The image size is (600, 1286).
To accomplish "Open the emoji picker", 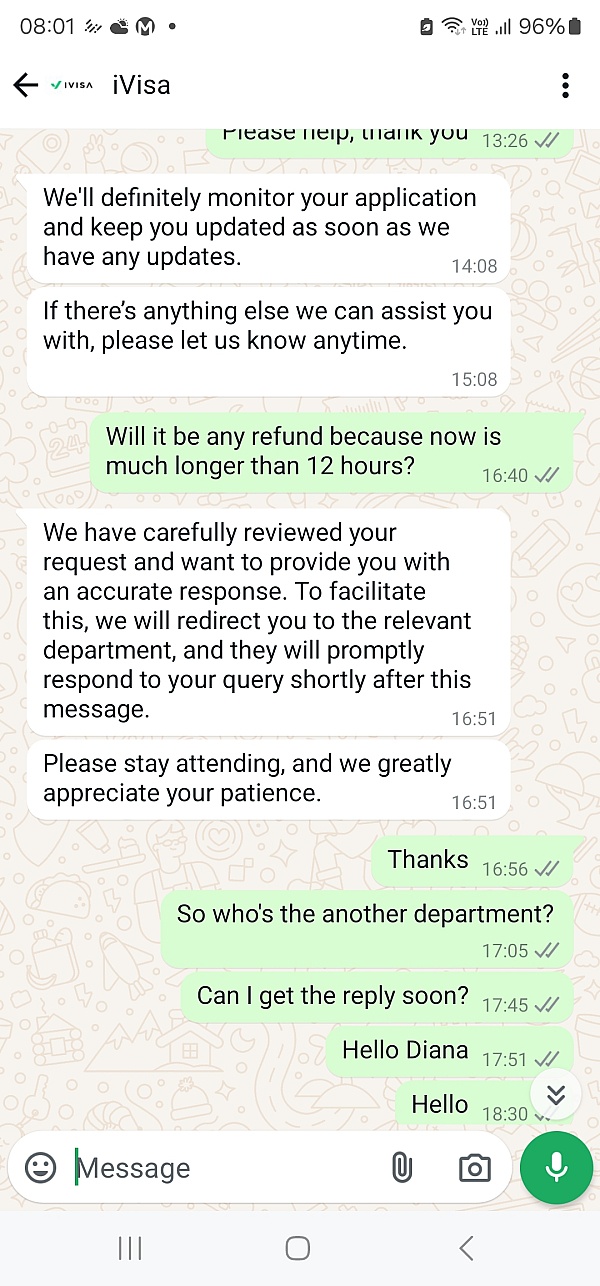I will coord(41,1167).
